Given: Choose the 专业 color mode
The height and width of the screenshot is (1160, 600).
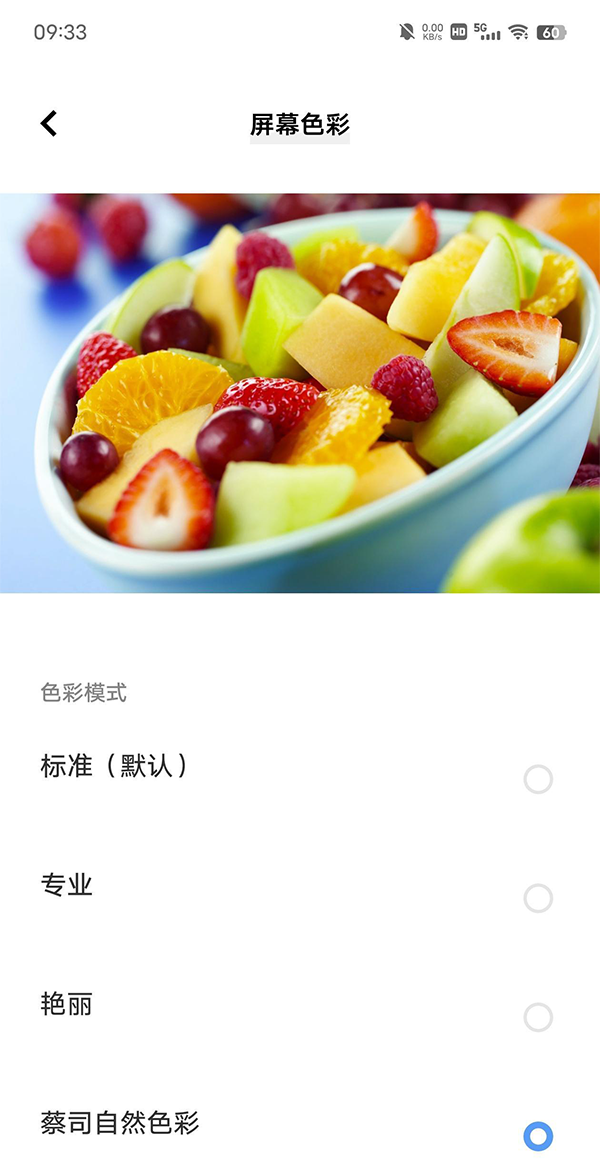Looking at the screenshot, I should pyautogui.click(x=538, y=898).
